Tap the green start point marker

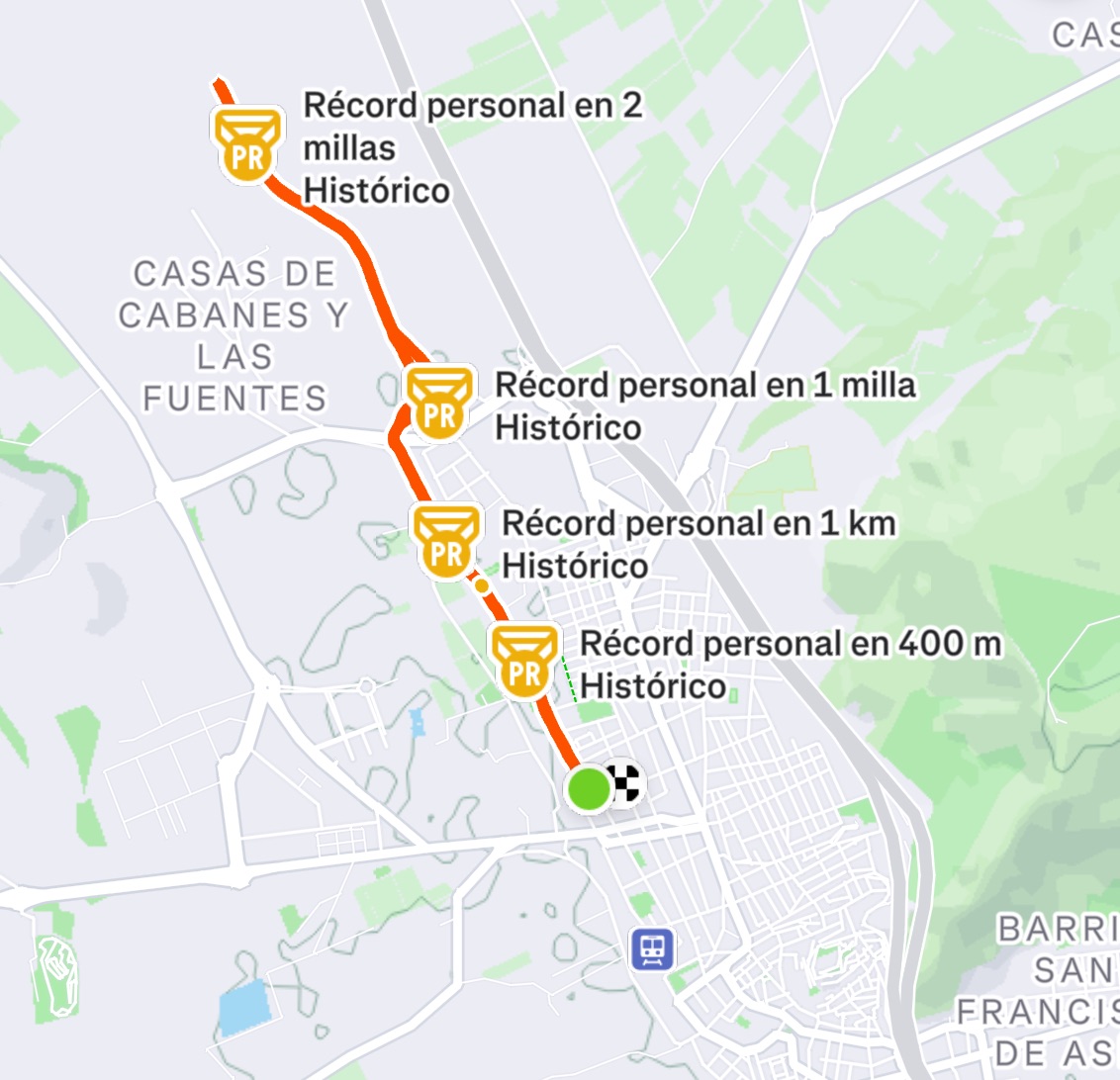coord(590,789)
